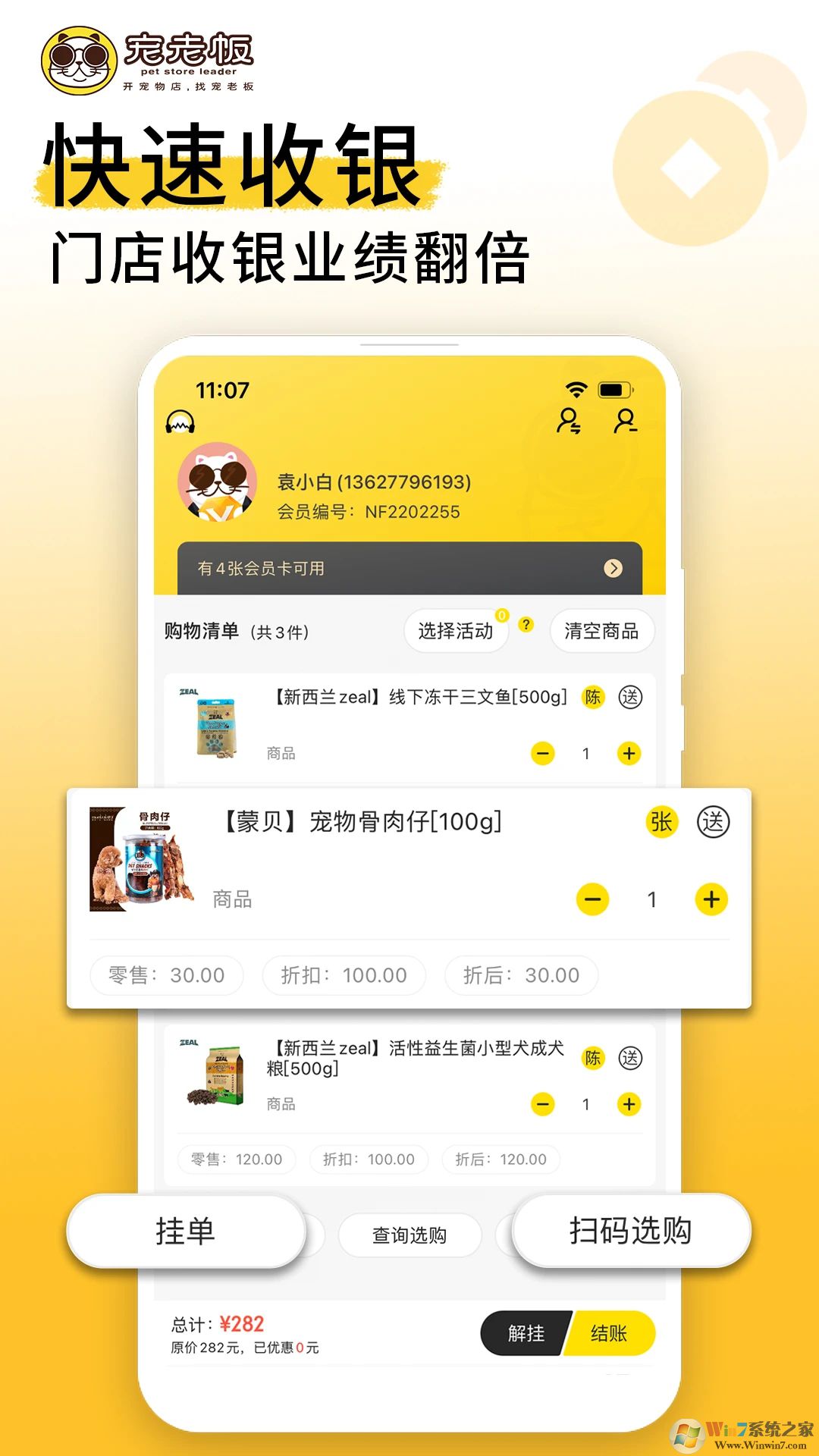Tap 结账 to check out
The height and width of the screenshot is (1456, 819).
coord(613,1333)
